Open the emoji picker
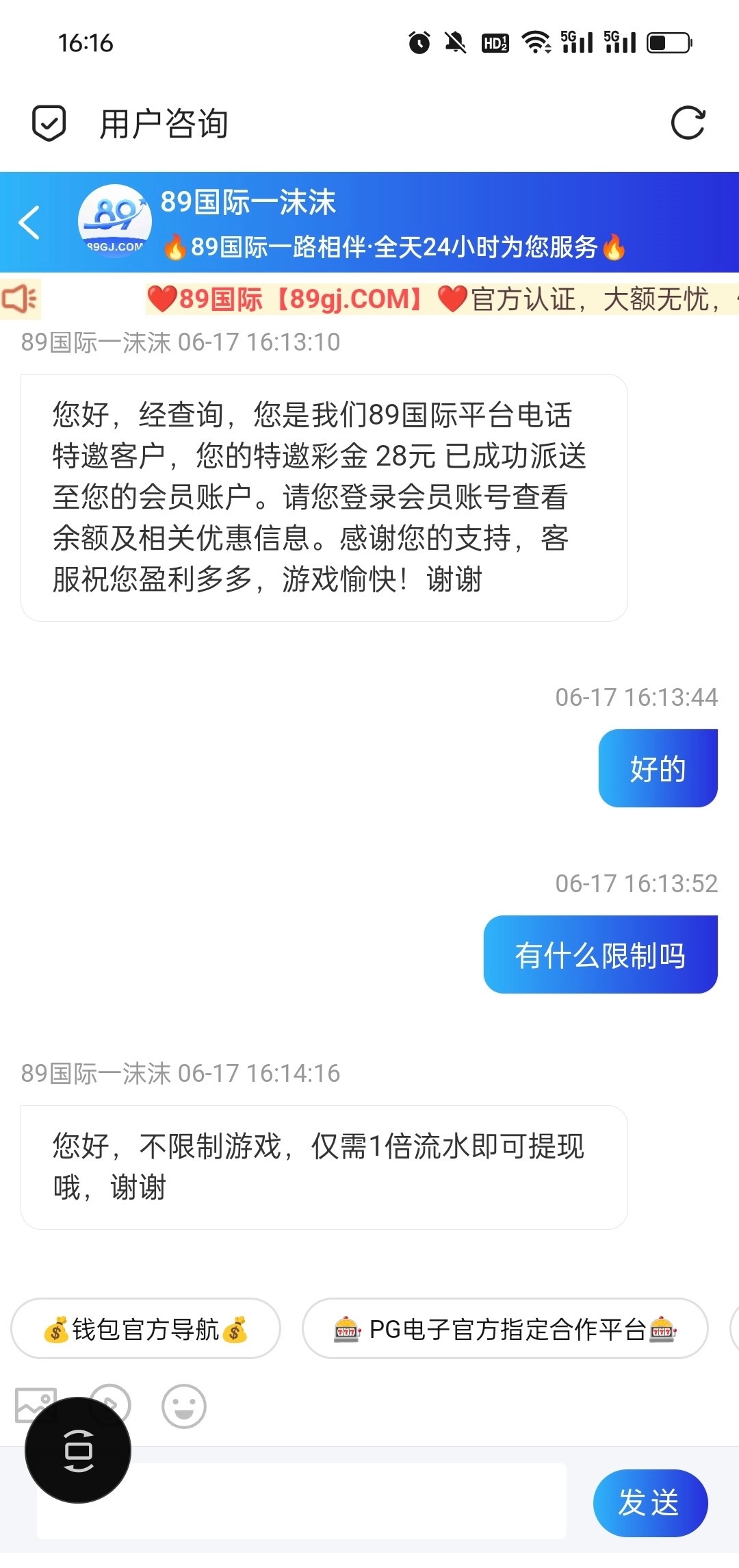The width and height of the screenshot is (739, 1568). (183, 1406)
